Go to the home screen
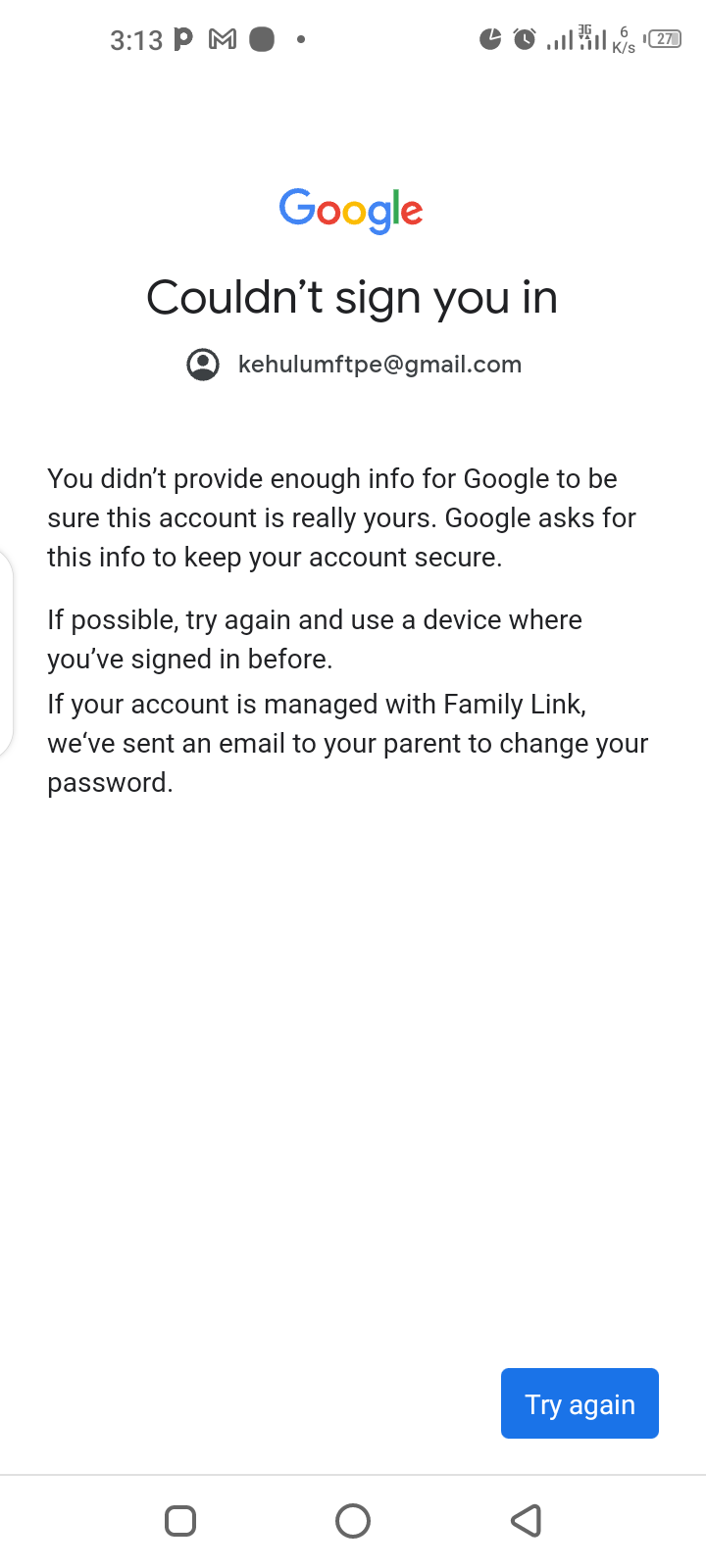The width and height of the screenshot is (706, 1568). 353,1520
